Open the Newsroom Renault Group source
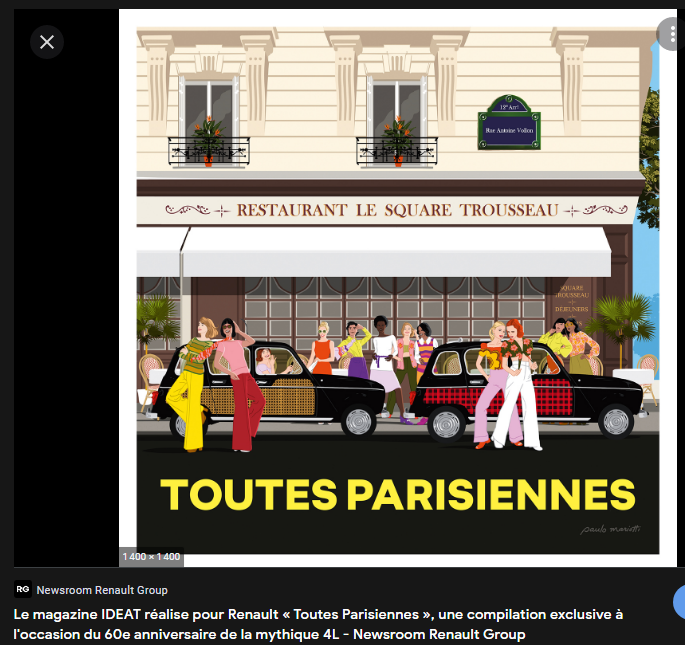The width and height of the screenshot is (685, 645). 101,590
